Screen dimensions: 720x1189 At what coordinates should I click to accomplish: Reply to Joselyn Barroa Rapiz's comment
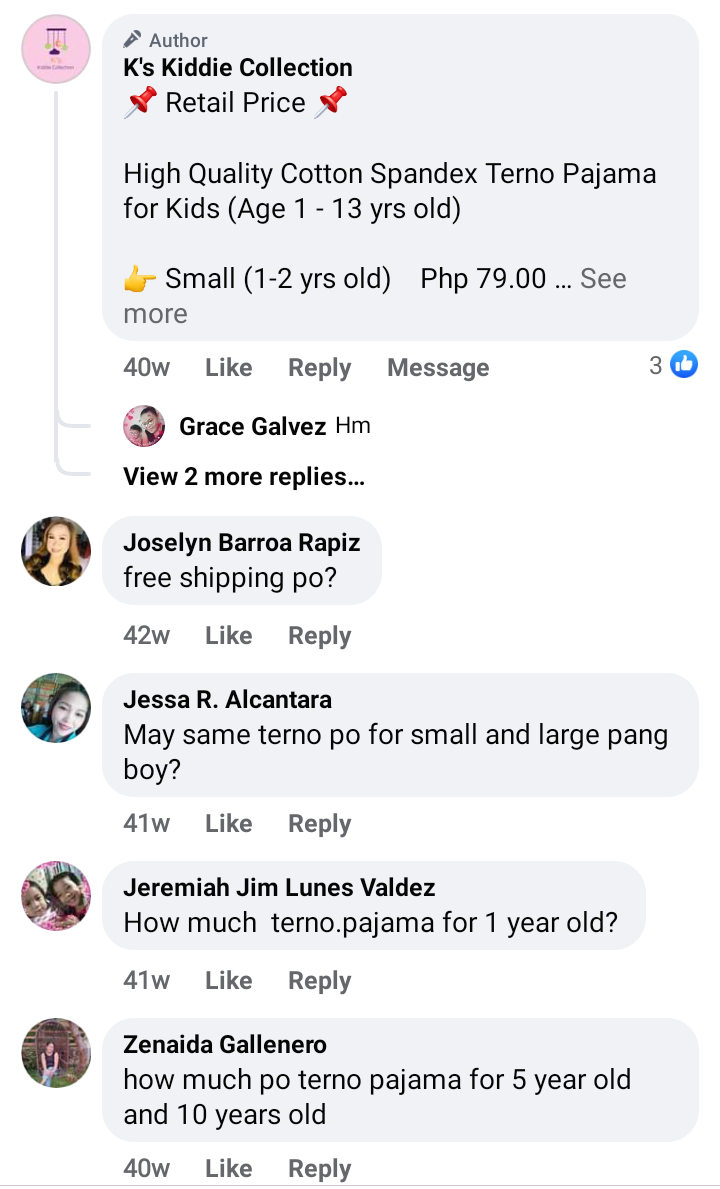[319, 636]
